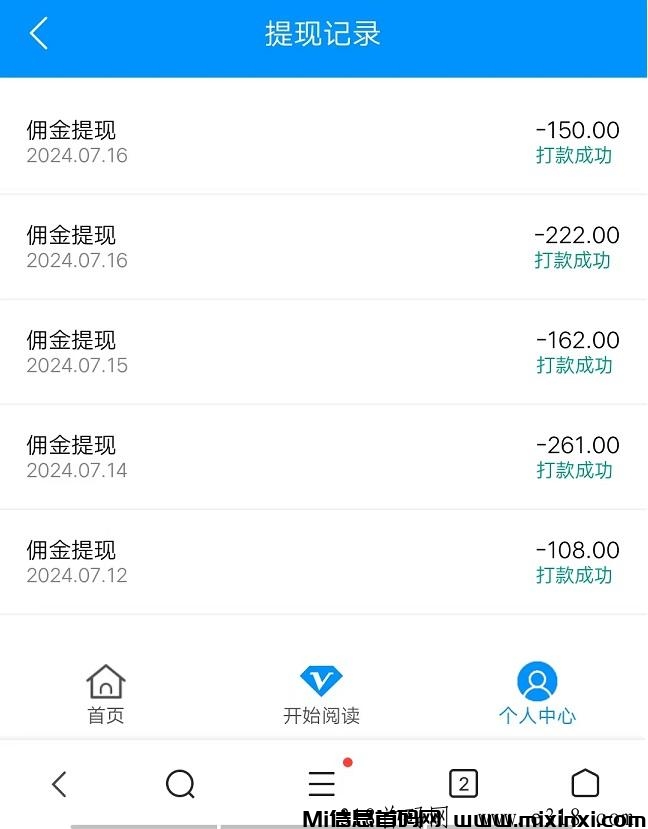Show the browser's open tabs switcher
Image resolution: width=648 pixels, height=829 pixels.
point(463,783)
